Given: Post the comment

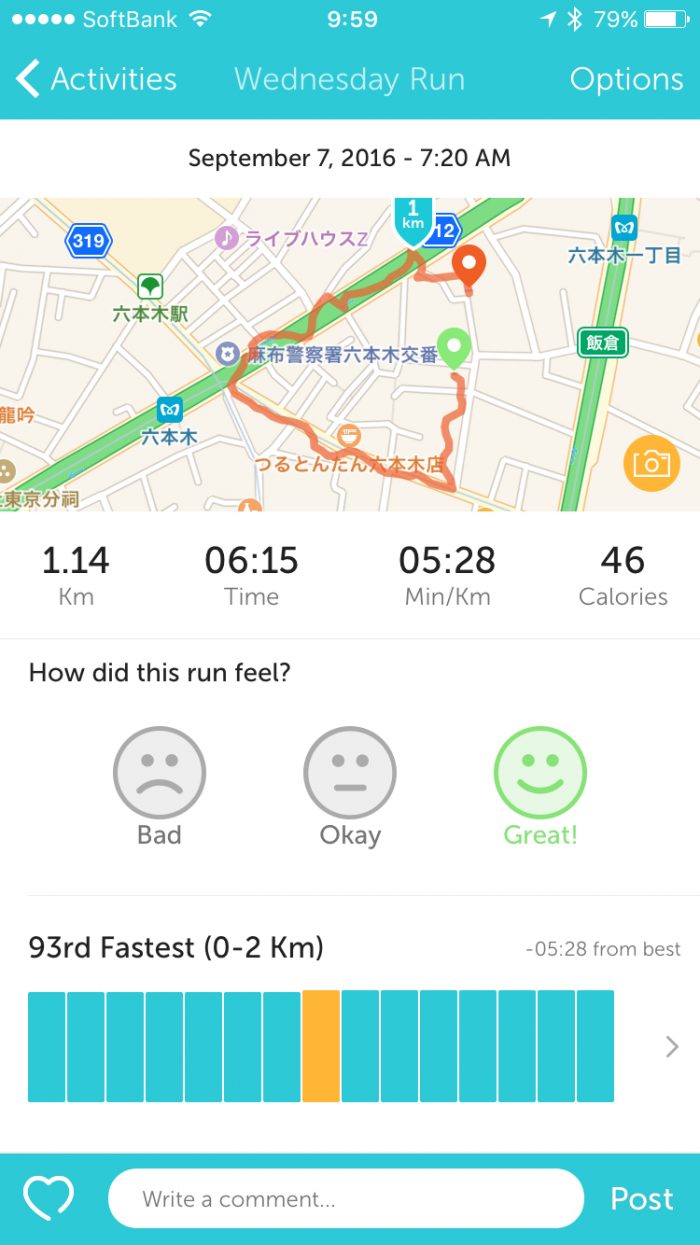Looking at the screenshot, I should (x=641, y=1198).
